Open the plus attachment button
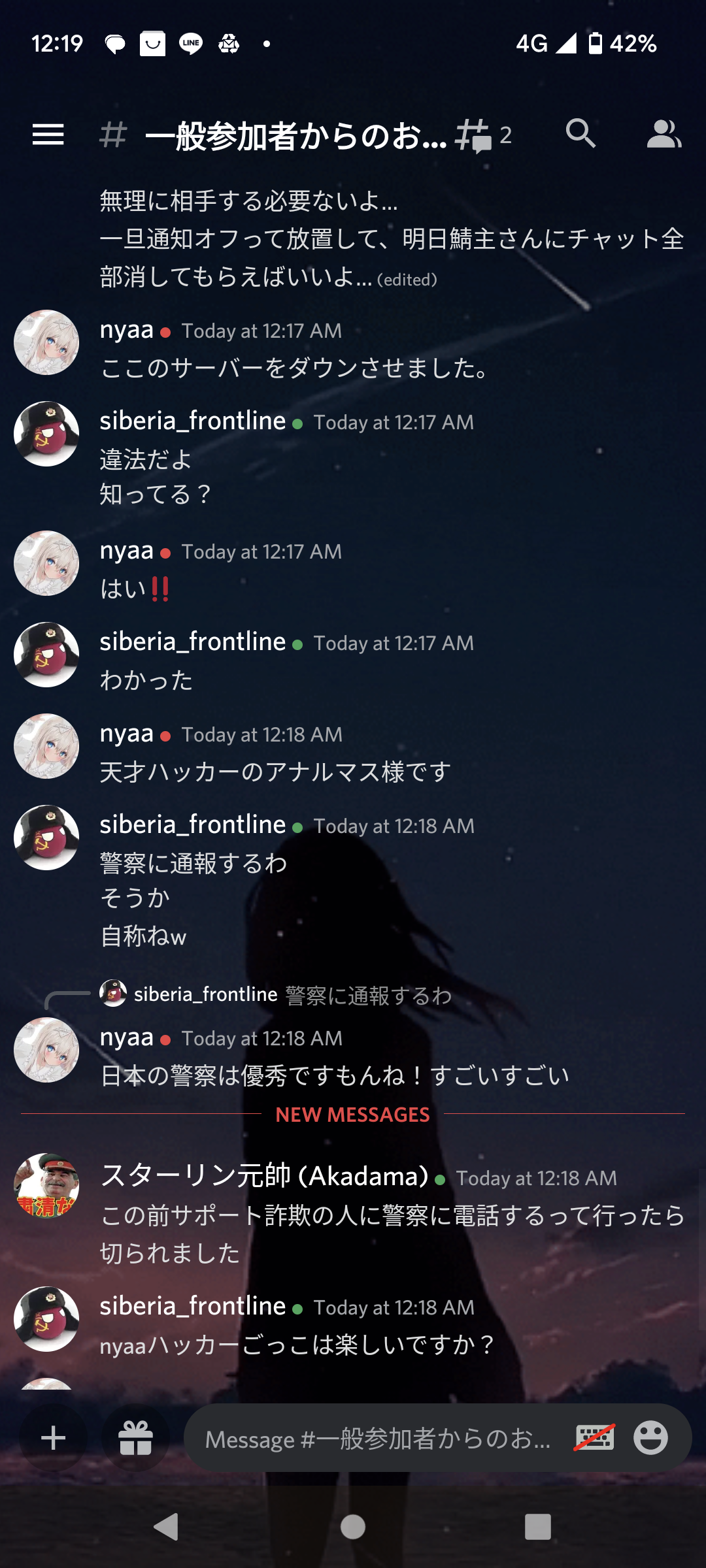Image resolution: width=706 pixels, height=1568 pixels. [x=54, y=1438]
